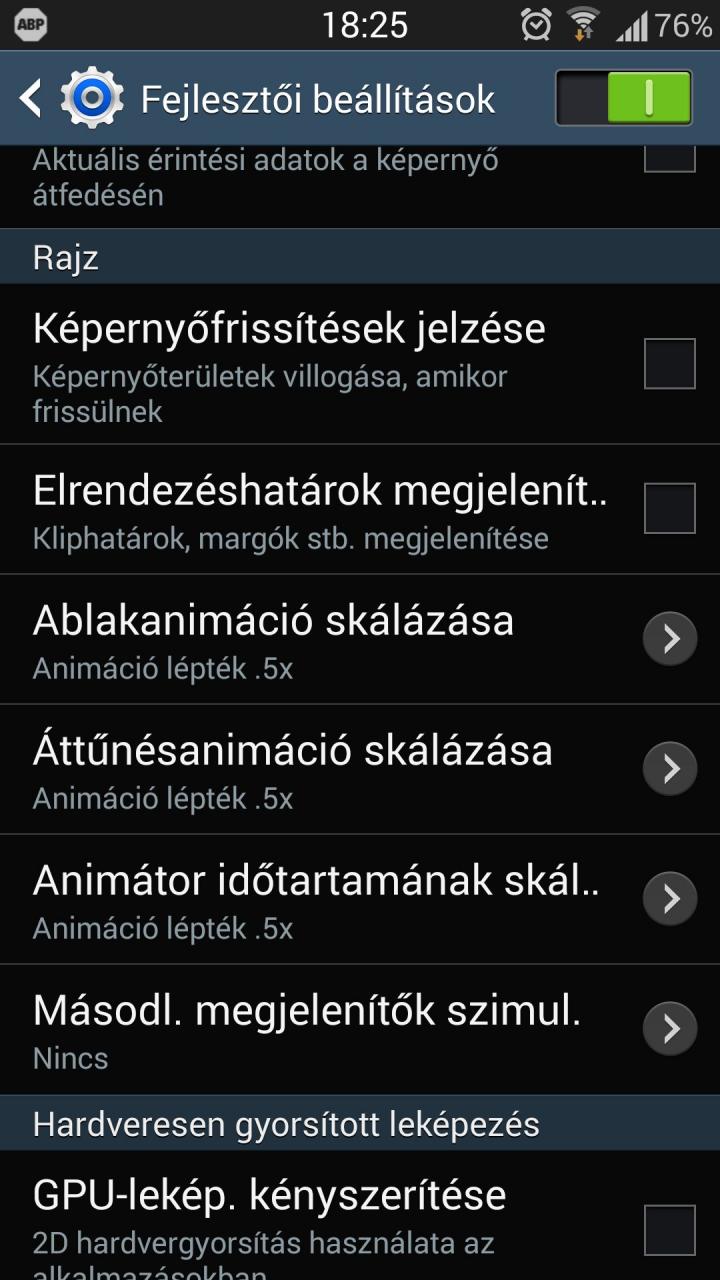Check Elrendezéshatárok megjelenítése option
The image size is (720, 1280).
point(669,508)
